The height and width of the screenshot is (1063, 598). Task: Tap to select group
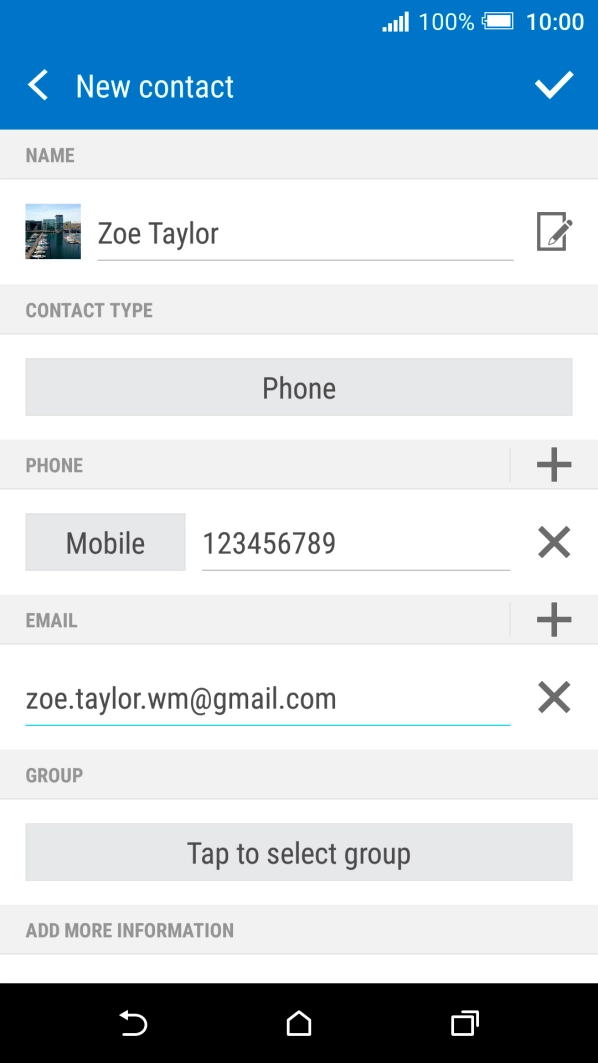(x=299, y=852)
